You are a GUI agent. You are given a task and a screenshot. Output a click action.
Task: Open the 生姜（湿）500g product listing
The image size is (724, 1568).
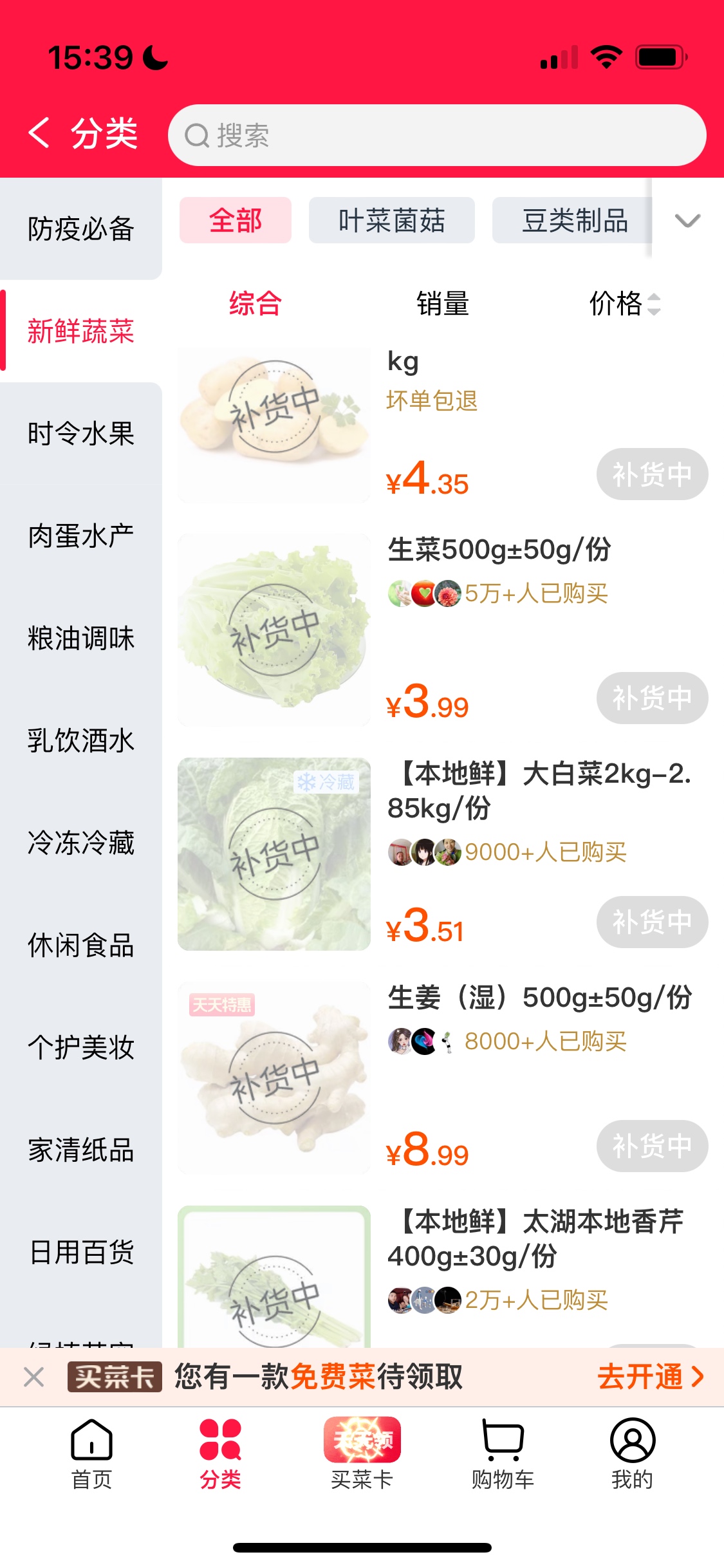(x=539, y=998)
